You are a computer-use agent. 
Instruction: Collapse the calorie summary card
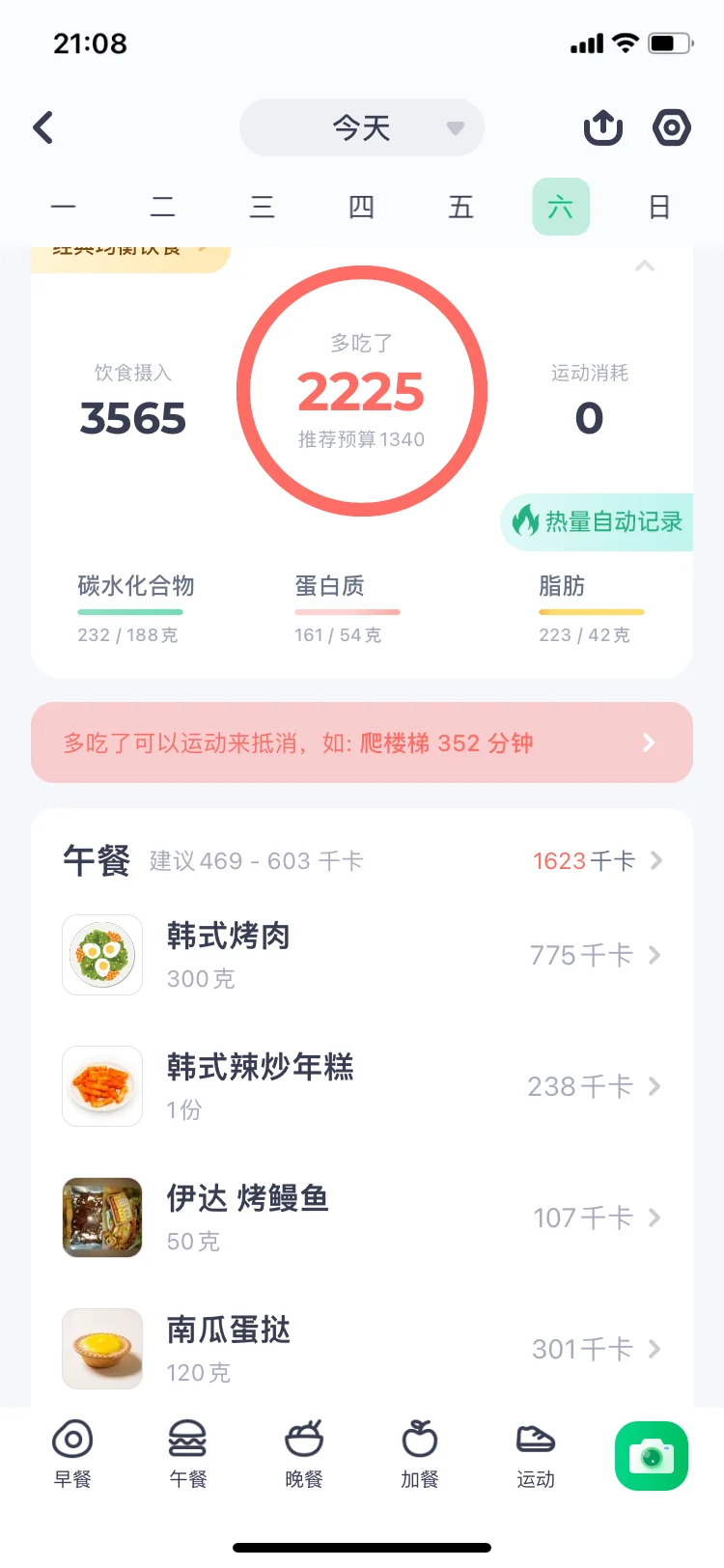click(645, 266)
